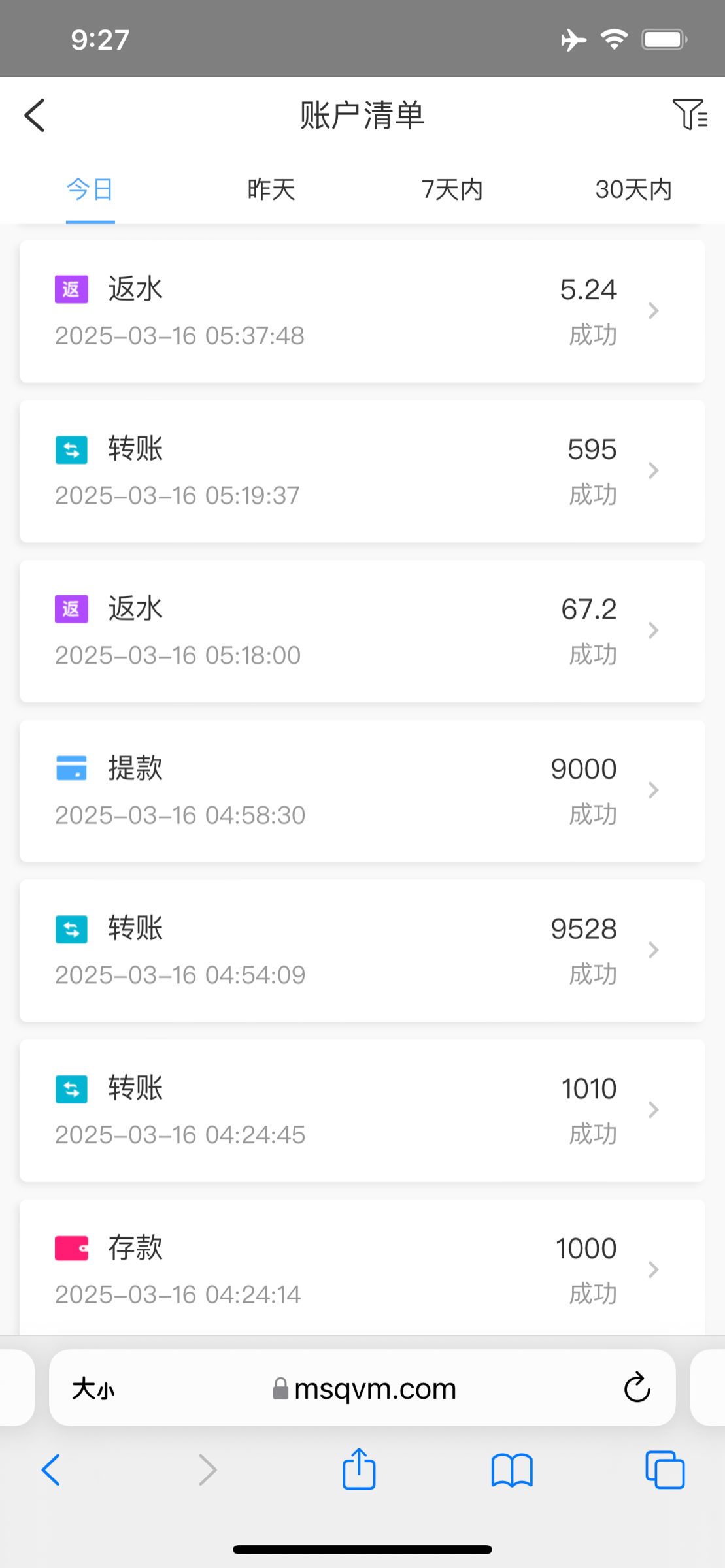
Task: Open the 大小 text size menu
Action: tap(93, 1389)
